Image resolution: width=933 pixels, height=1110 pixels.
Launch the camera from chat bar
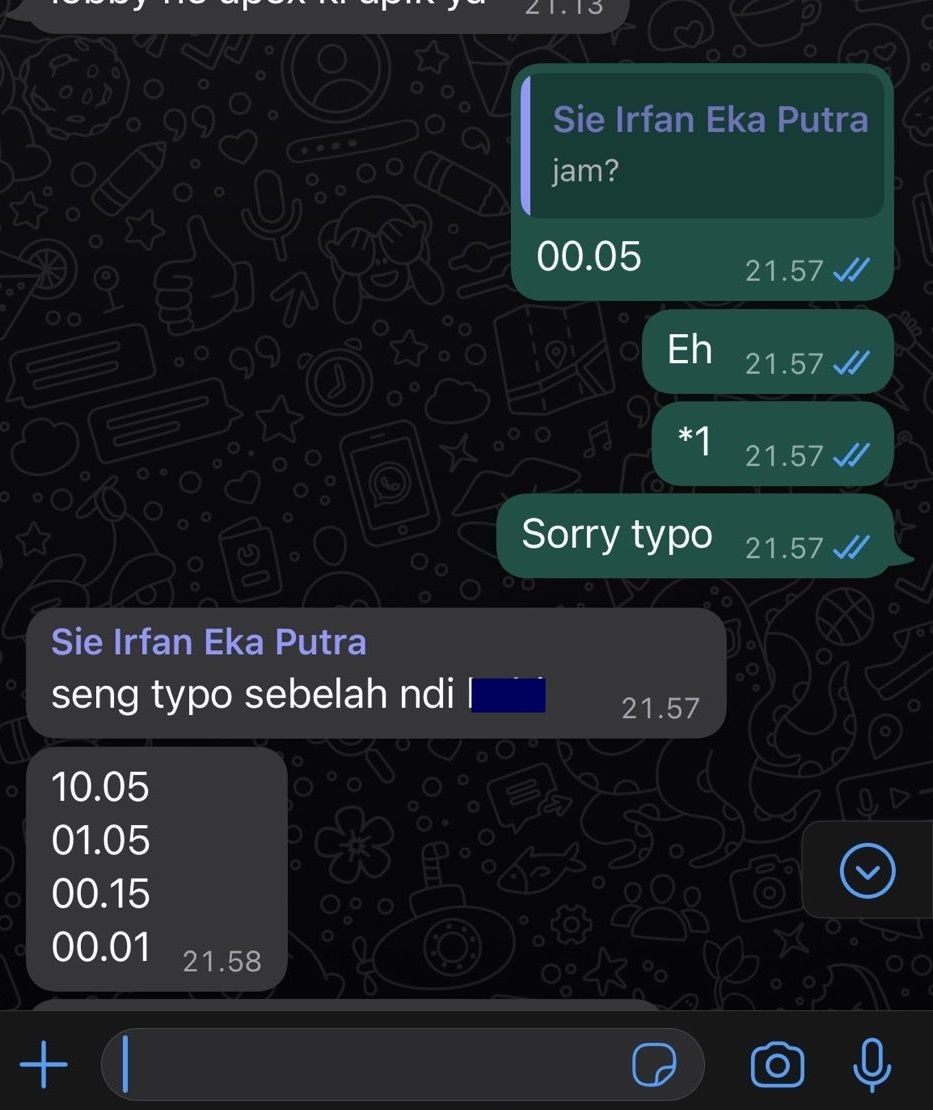pos(778,1066)
